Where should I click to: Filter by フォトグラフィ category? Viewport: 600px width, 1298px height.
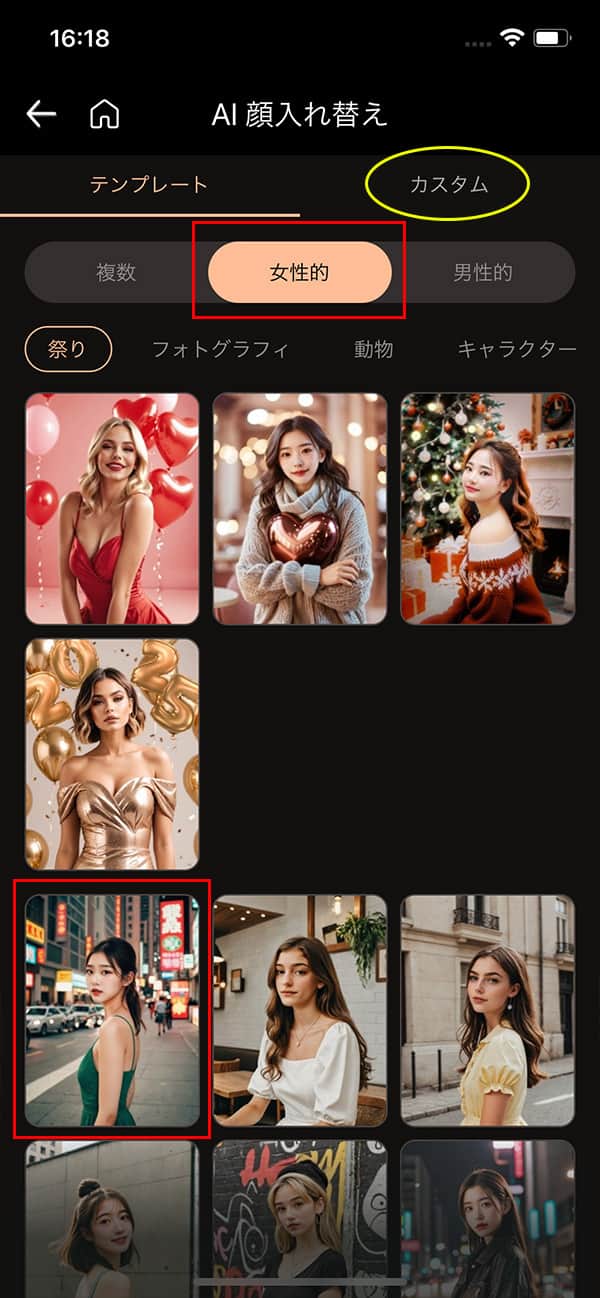tap(220, 349)
